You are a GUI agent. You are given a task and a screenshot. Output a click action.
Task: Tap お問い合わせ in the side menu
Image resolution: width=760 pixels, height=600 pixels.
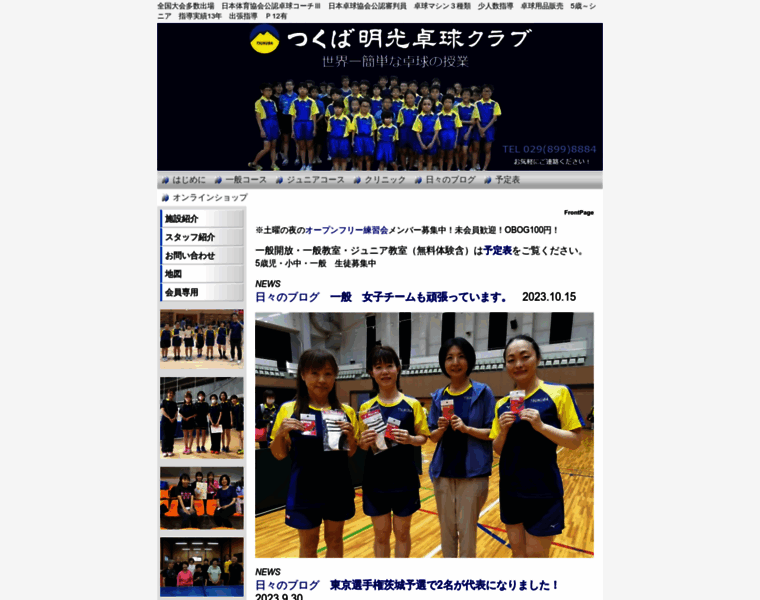point(190,256)
